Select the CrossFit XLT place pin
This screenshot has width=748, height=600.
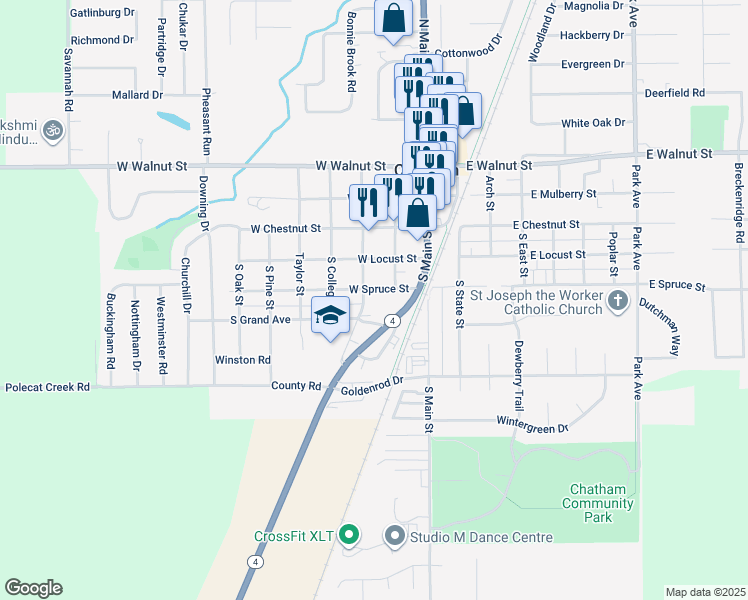(x=348, y=536)
